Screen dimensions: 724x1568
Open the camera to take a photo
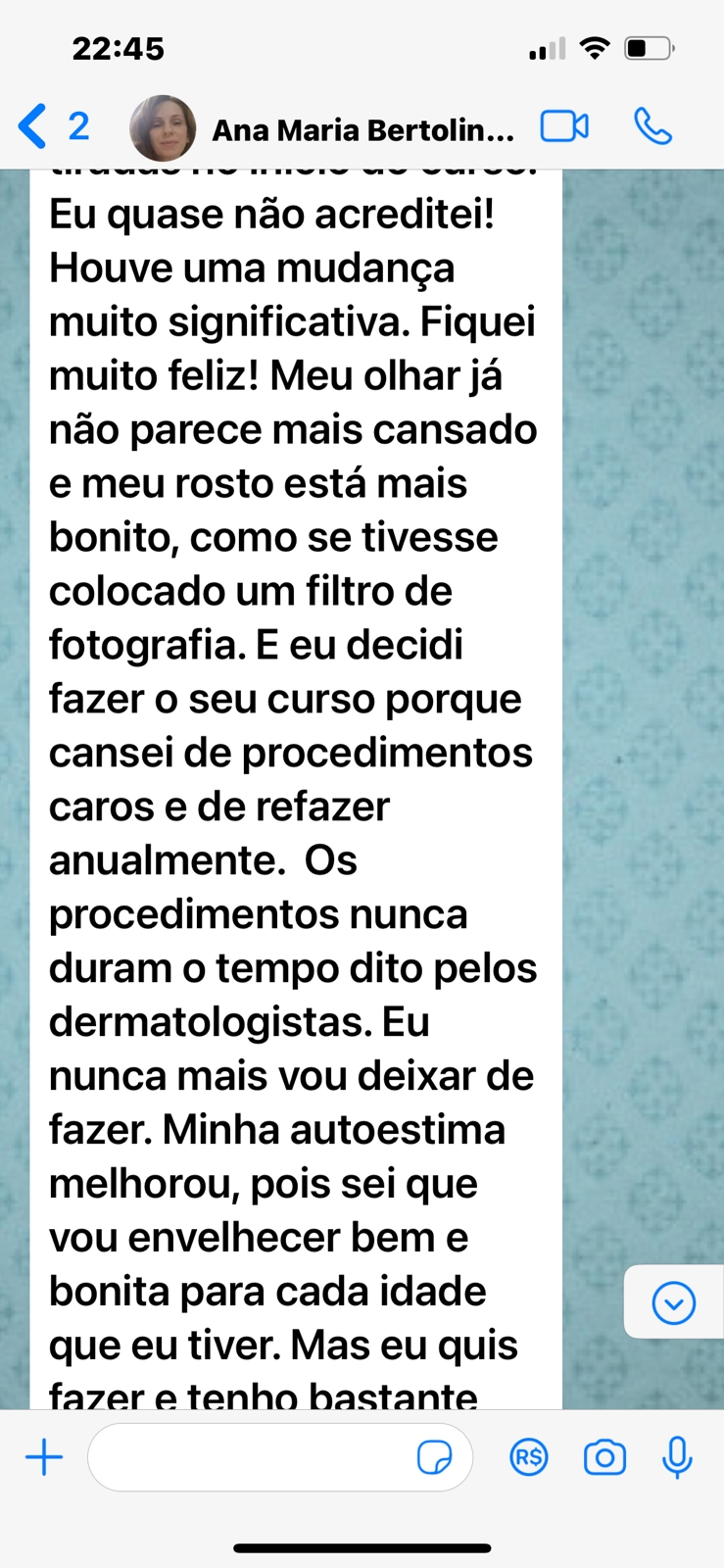click(604, 1457)
